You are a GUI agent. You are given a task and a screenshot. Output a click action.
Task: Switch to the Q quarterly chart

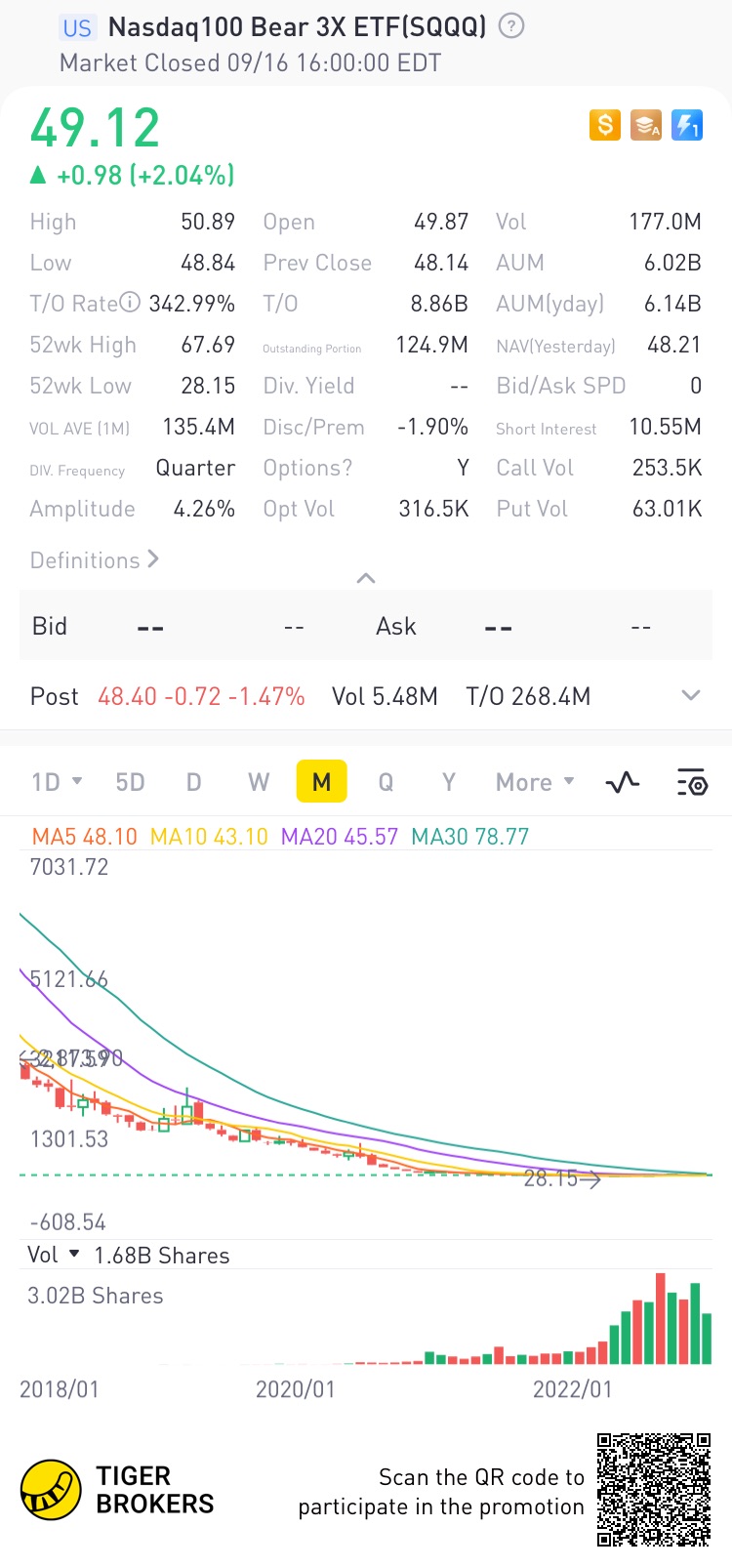386,782
